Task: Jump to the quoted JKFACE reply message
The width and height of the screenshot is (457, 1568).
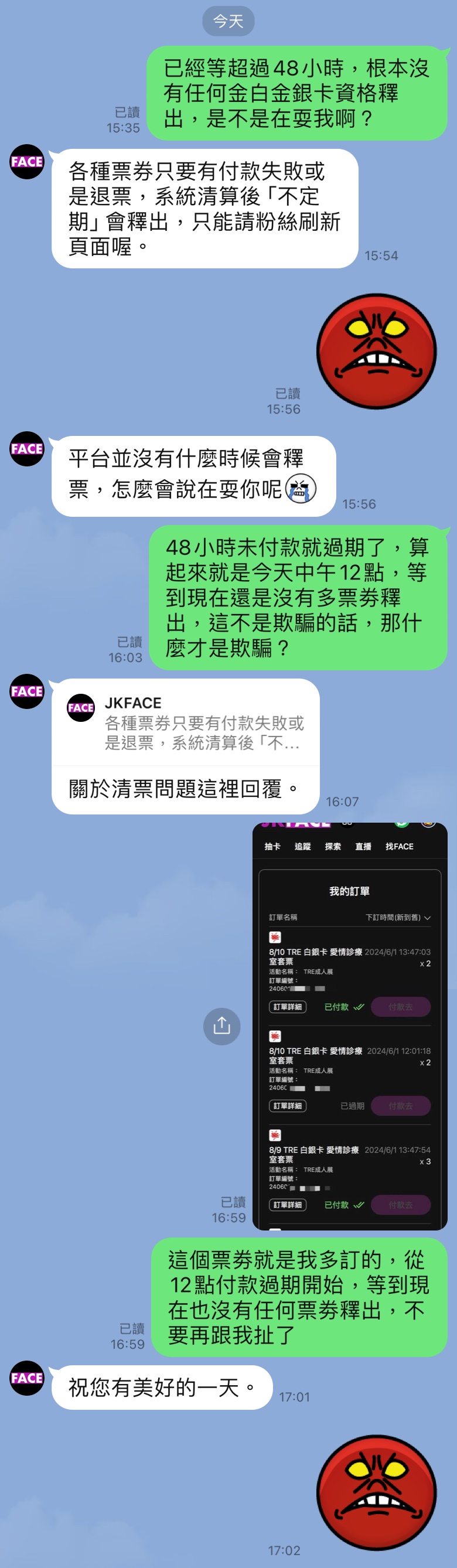Action: (x=186, y=723)
